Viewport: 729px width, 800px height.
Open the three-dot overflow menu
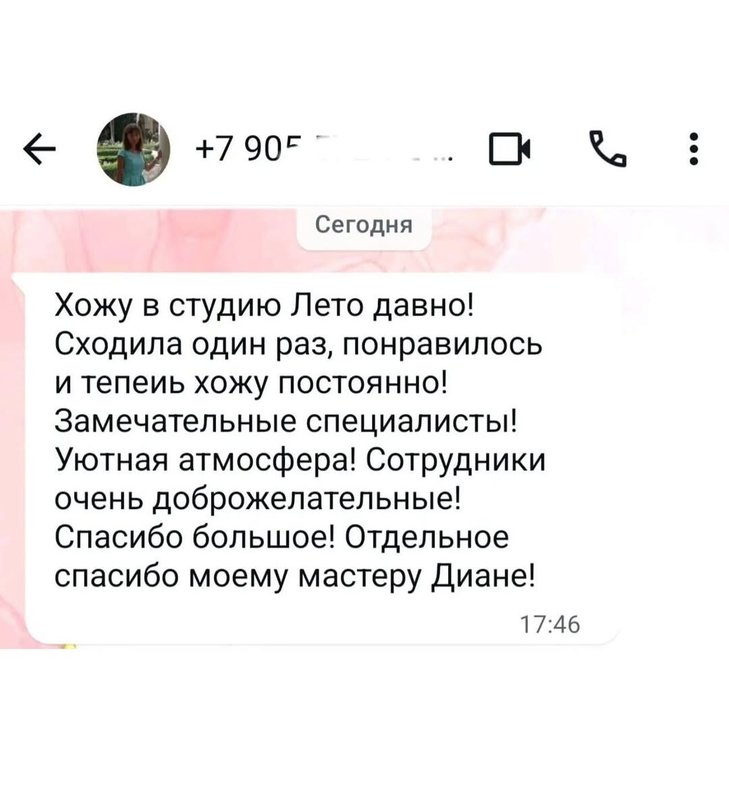click(695, 151)
